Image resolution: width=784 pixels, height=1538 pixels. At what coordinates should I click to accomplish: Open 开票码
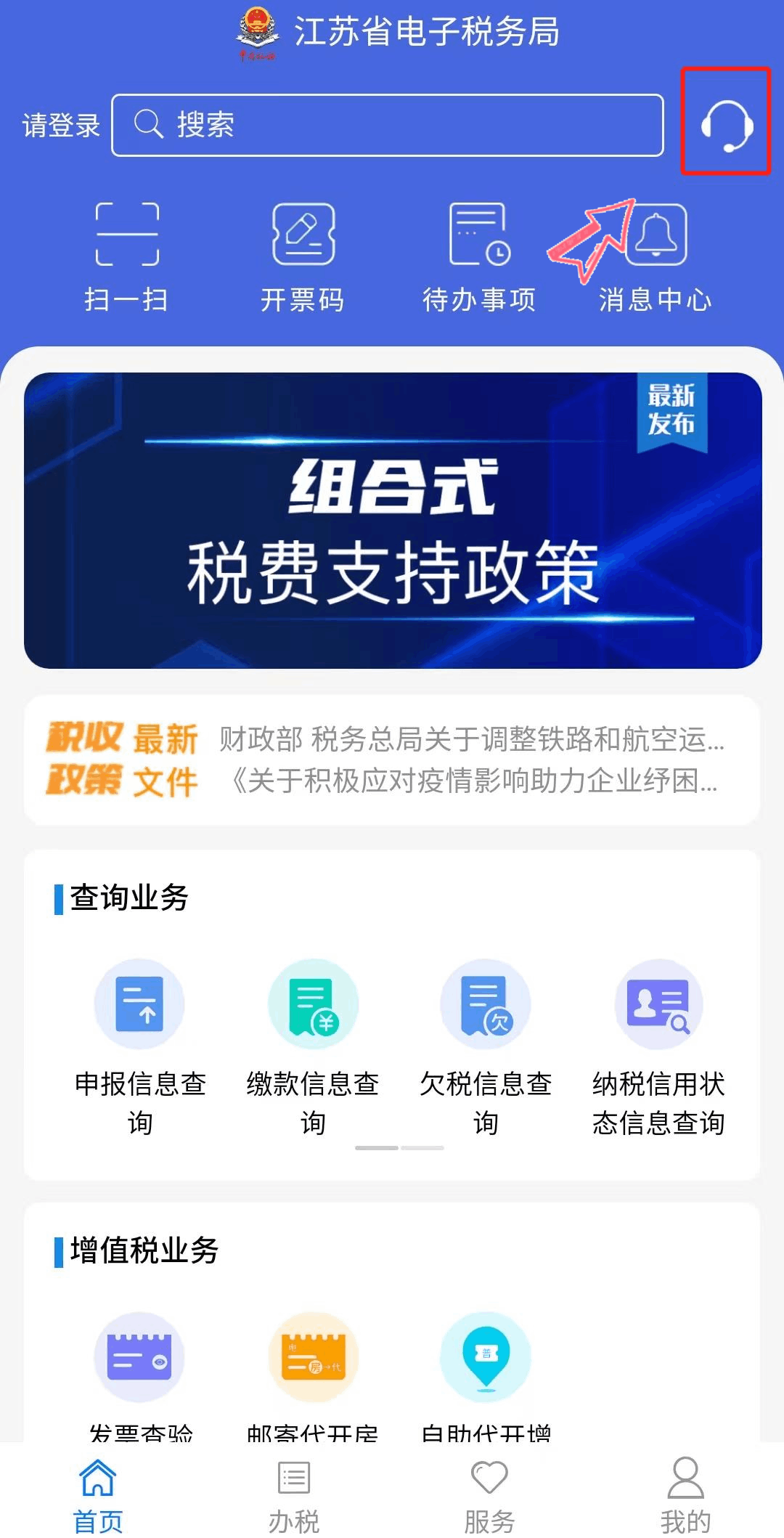[x=303, y=258]
